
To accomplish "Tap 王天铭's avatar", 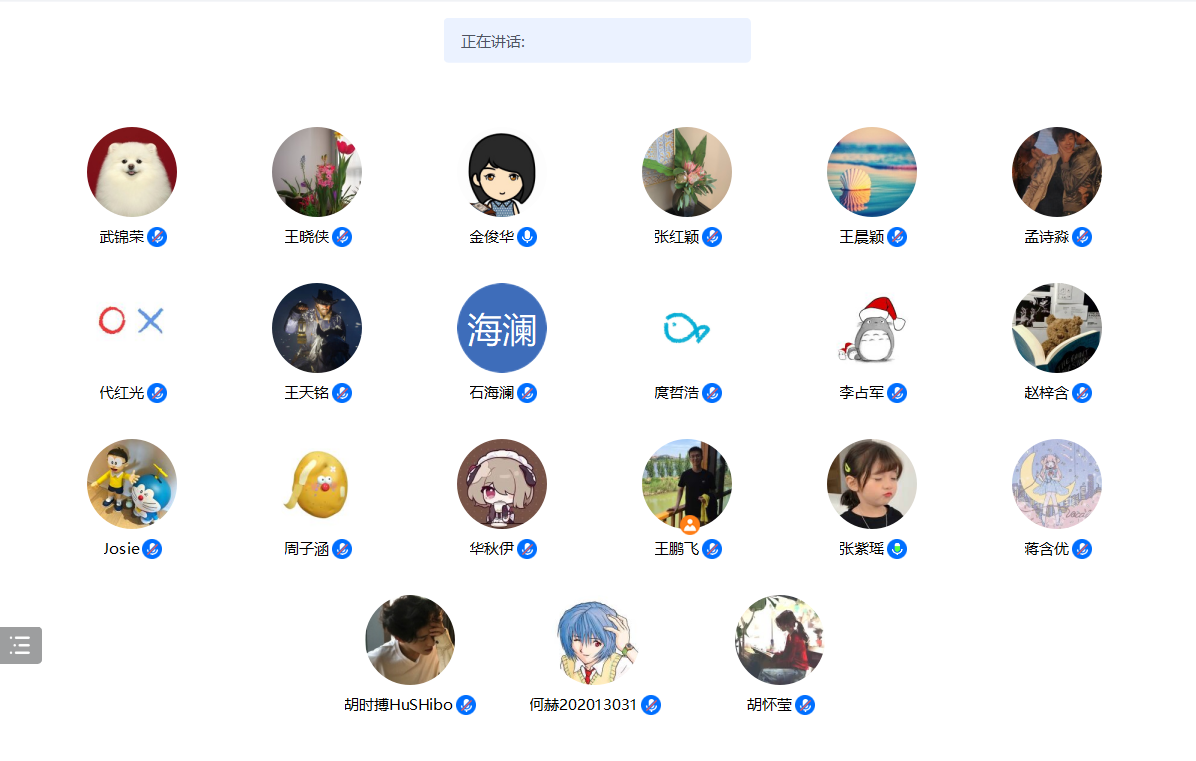I will (317, 328).
